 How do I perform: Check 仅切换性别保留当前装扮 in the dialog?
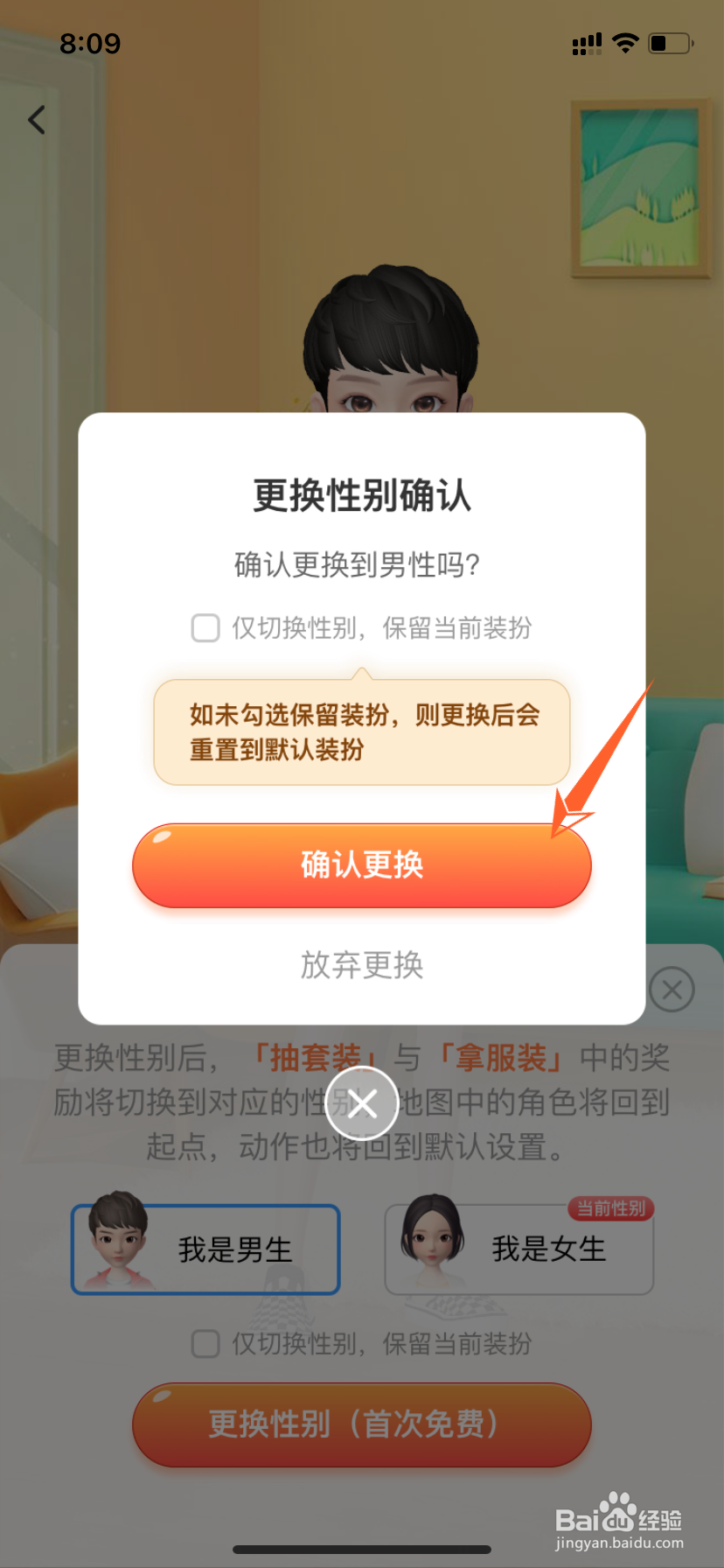(205, 628)
